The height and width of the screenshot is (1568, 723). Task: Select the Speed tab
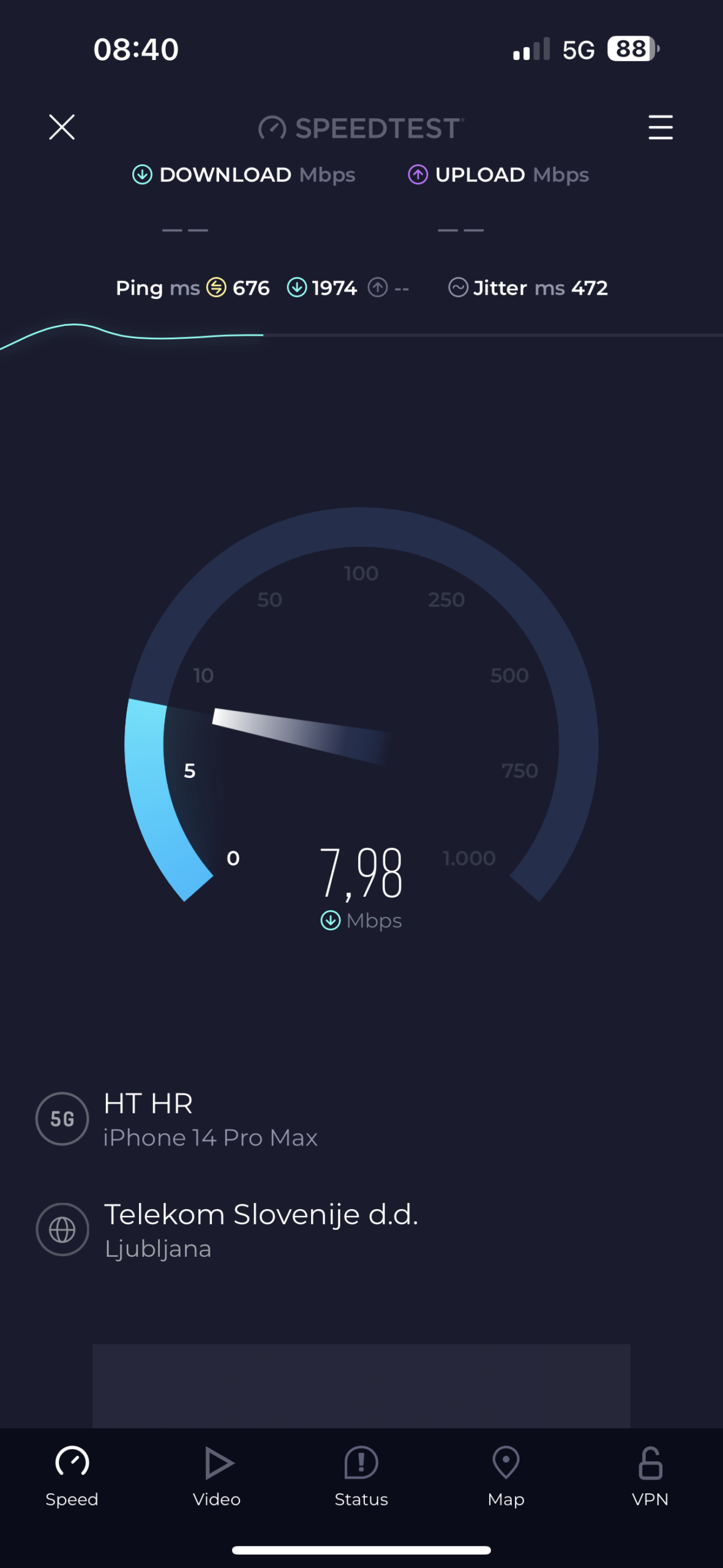point(72,1476)
